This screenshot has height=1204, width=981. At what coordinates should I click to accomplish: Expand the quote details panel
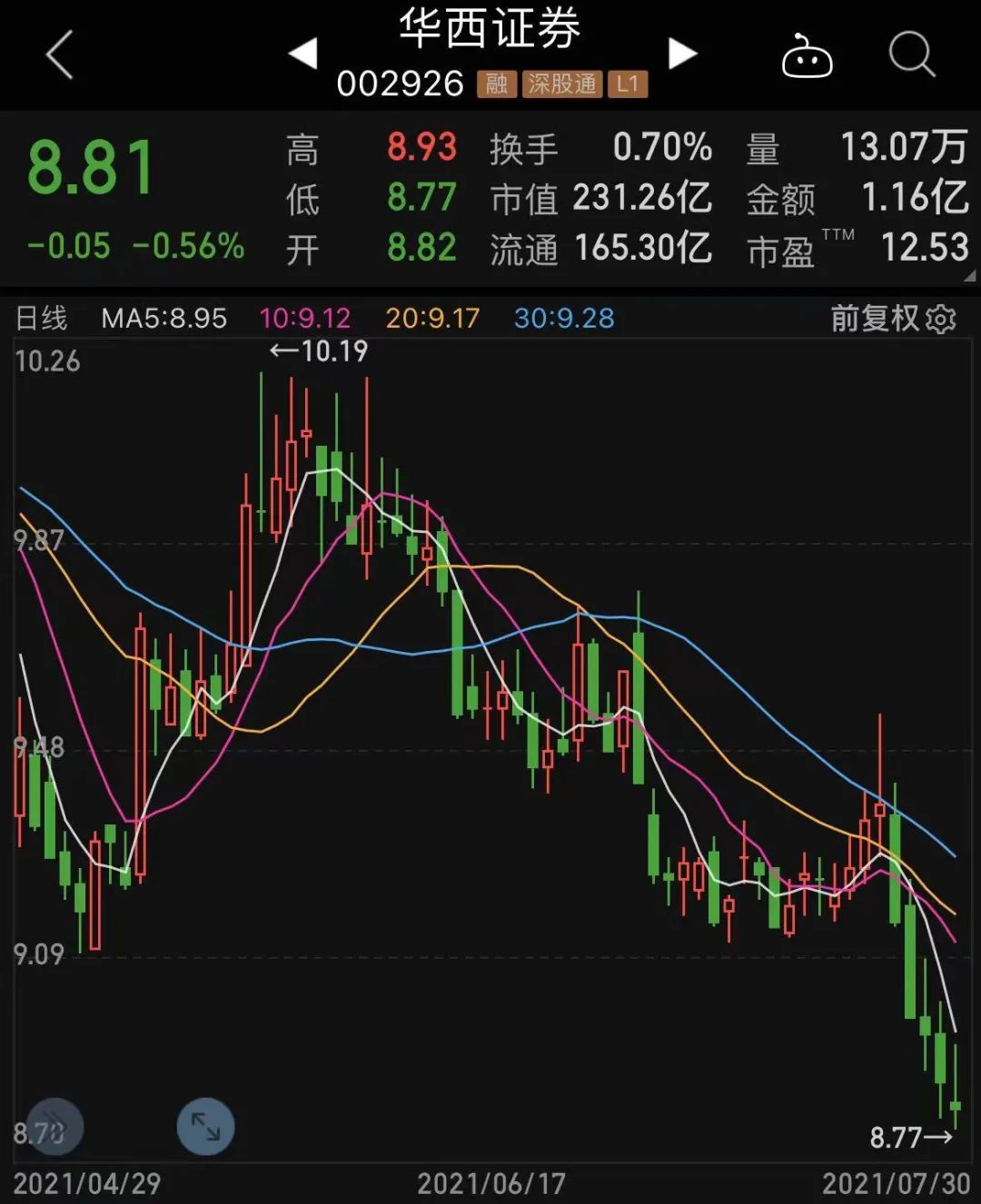click(968, 276)
